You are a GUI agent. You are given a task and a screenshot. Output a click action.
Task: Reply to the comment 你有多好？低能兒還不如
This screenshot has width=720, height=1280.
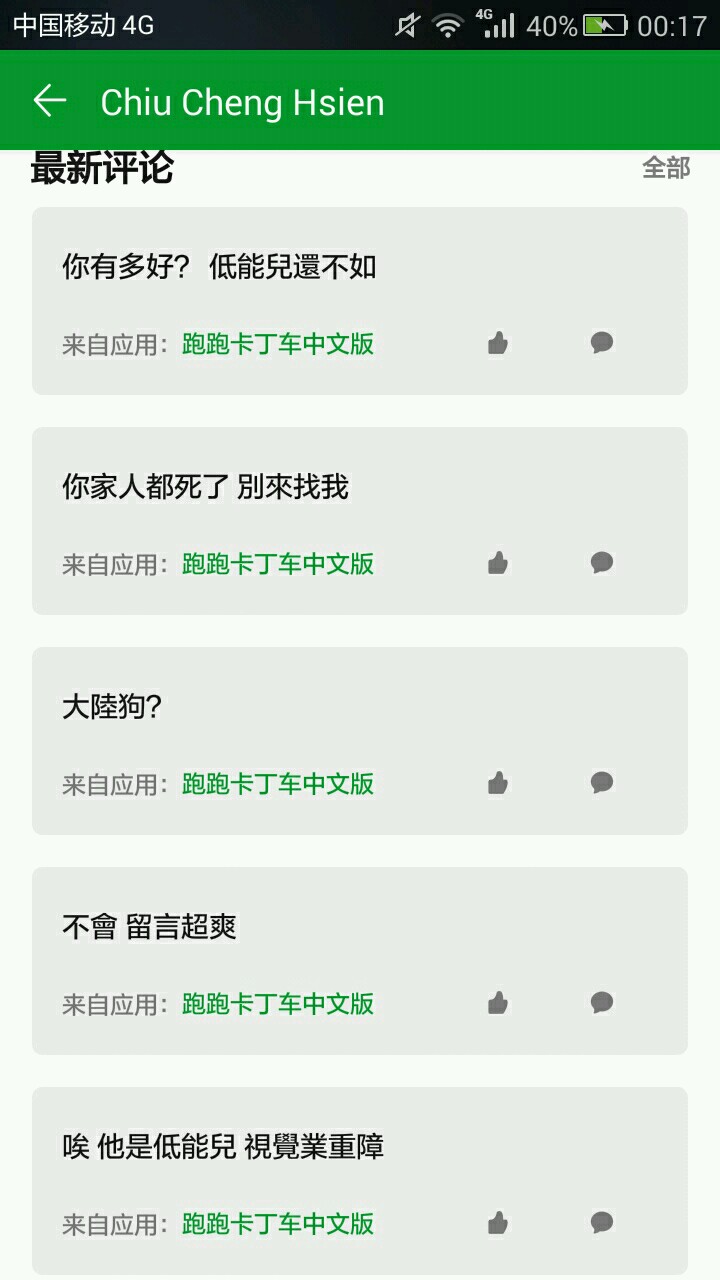coord(602,343)
